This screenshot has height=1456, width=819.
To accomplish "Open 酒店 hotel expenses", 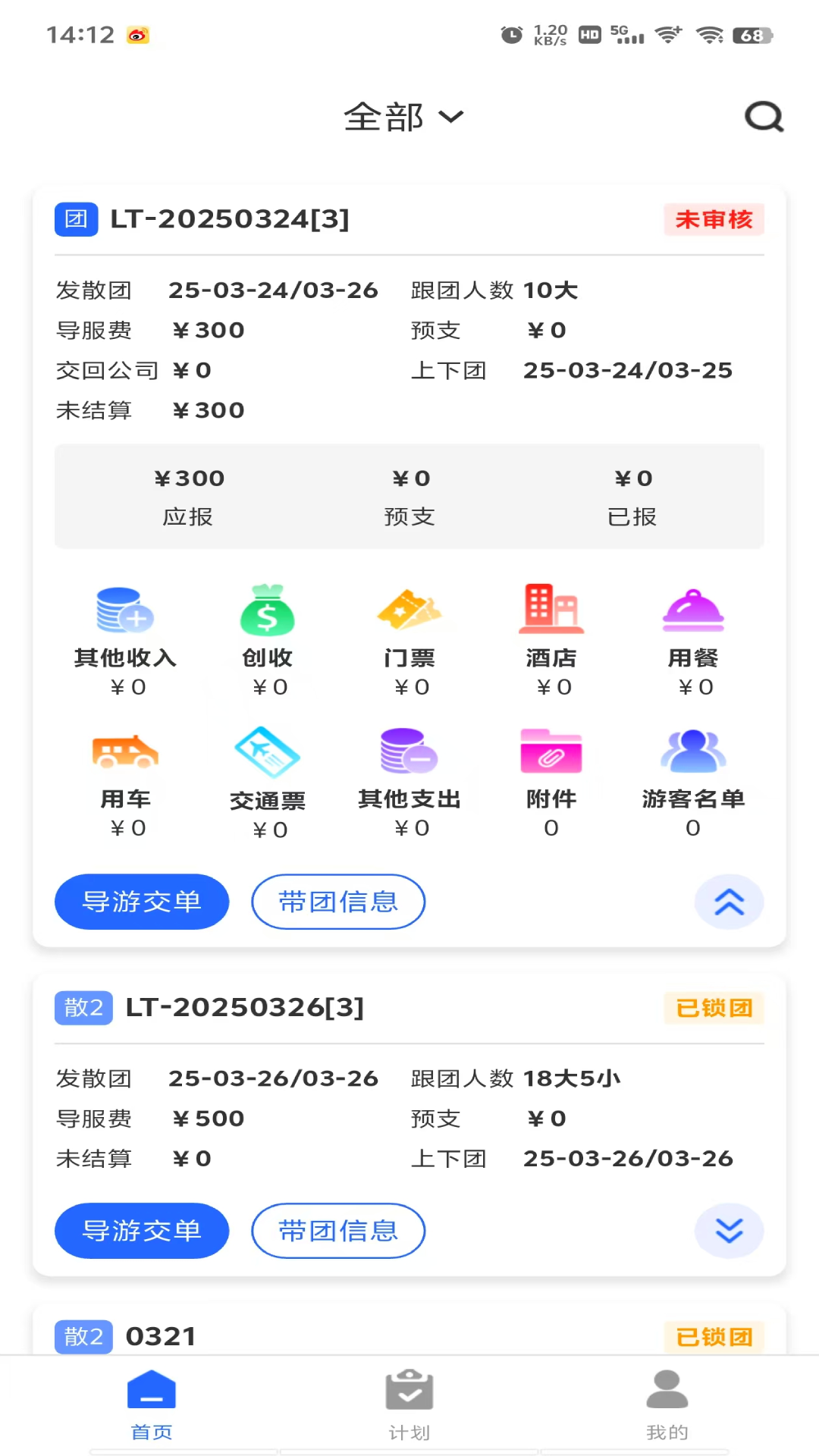I will (551, 641).
